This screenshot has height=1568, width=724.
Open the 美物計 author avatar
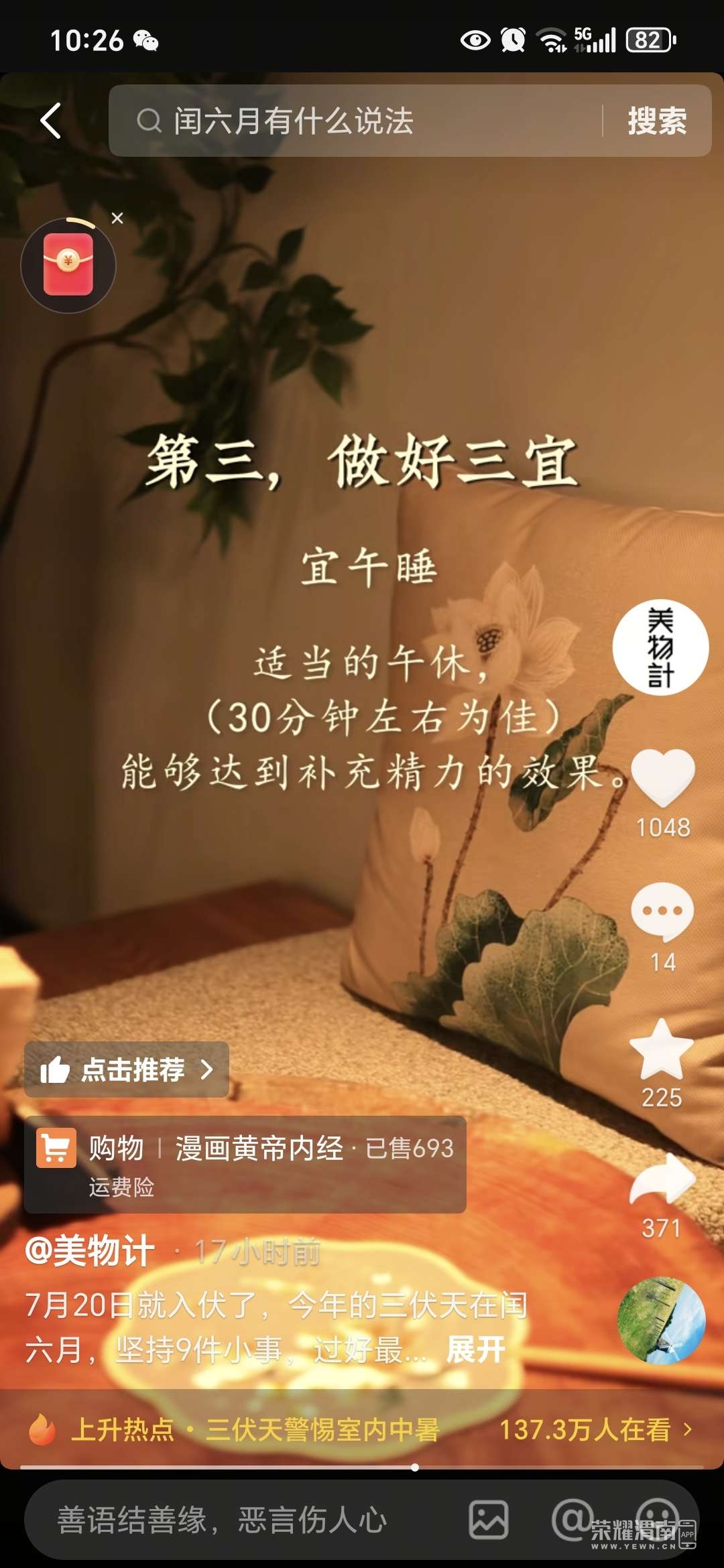[660, 647]
